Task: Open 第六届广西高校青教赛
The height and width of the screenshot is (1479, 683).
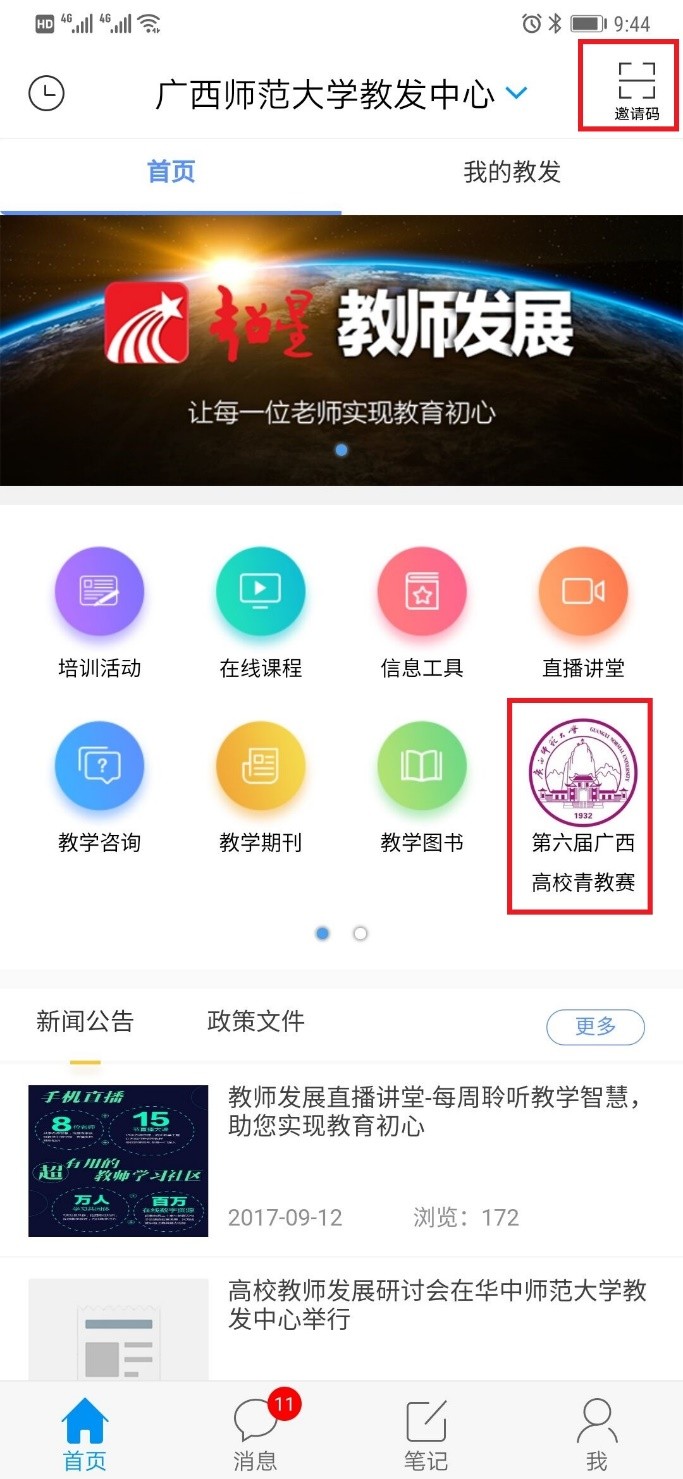Action: coord(582,805)
